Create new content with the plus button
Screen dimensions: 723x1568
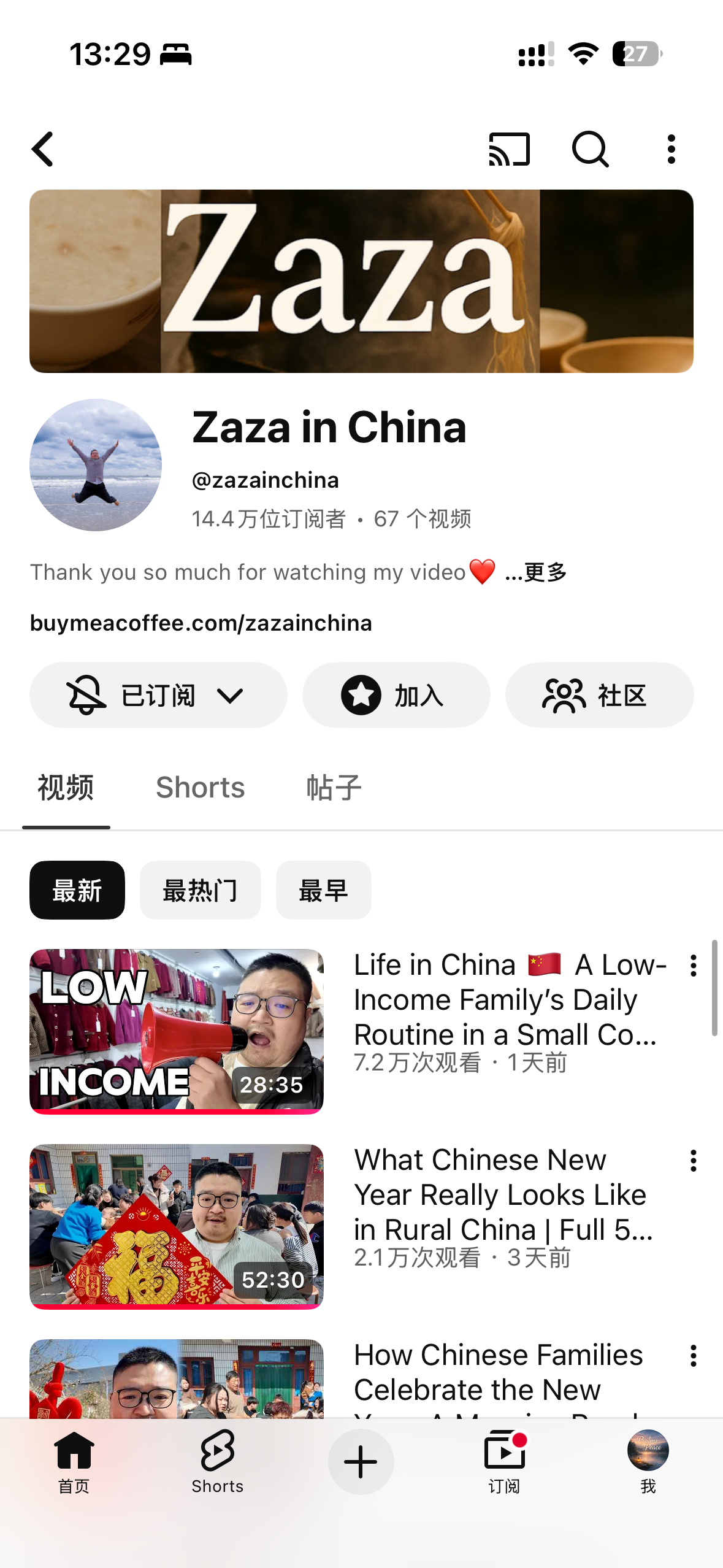361,1461
